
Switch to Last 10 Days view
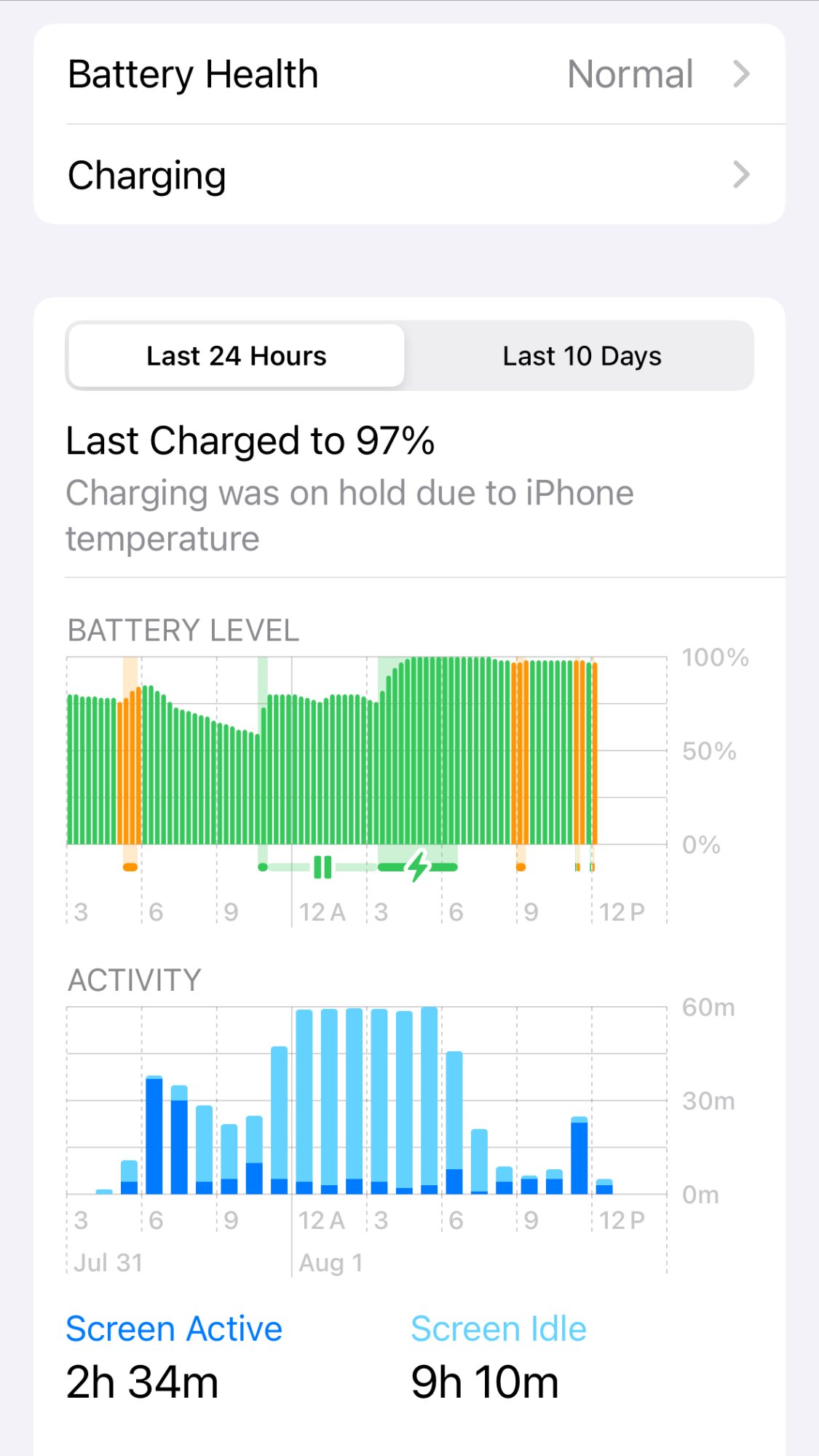tap(582, 356)
